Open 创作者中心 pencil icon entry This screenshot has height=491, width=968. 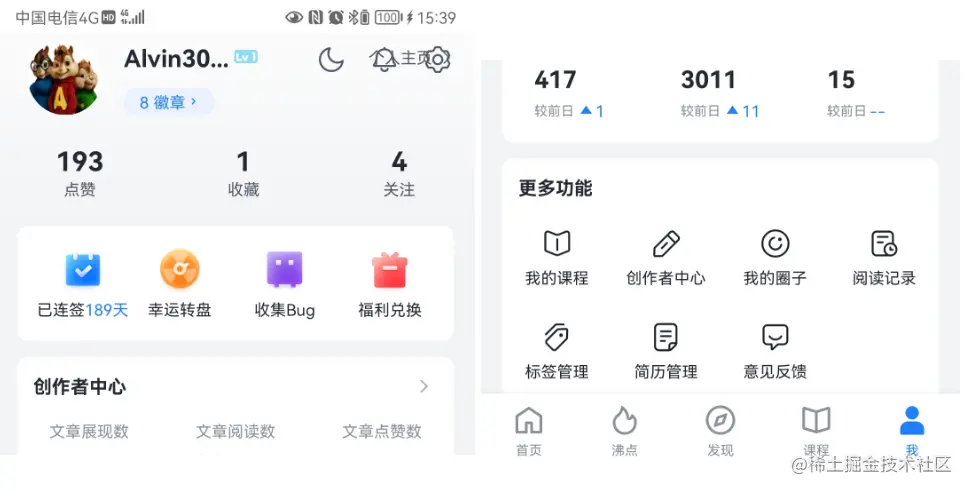(x=666, y=257)
